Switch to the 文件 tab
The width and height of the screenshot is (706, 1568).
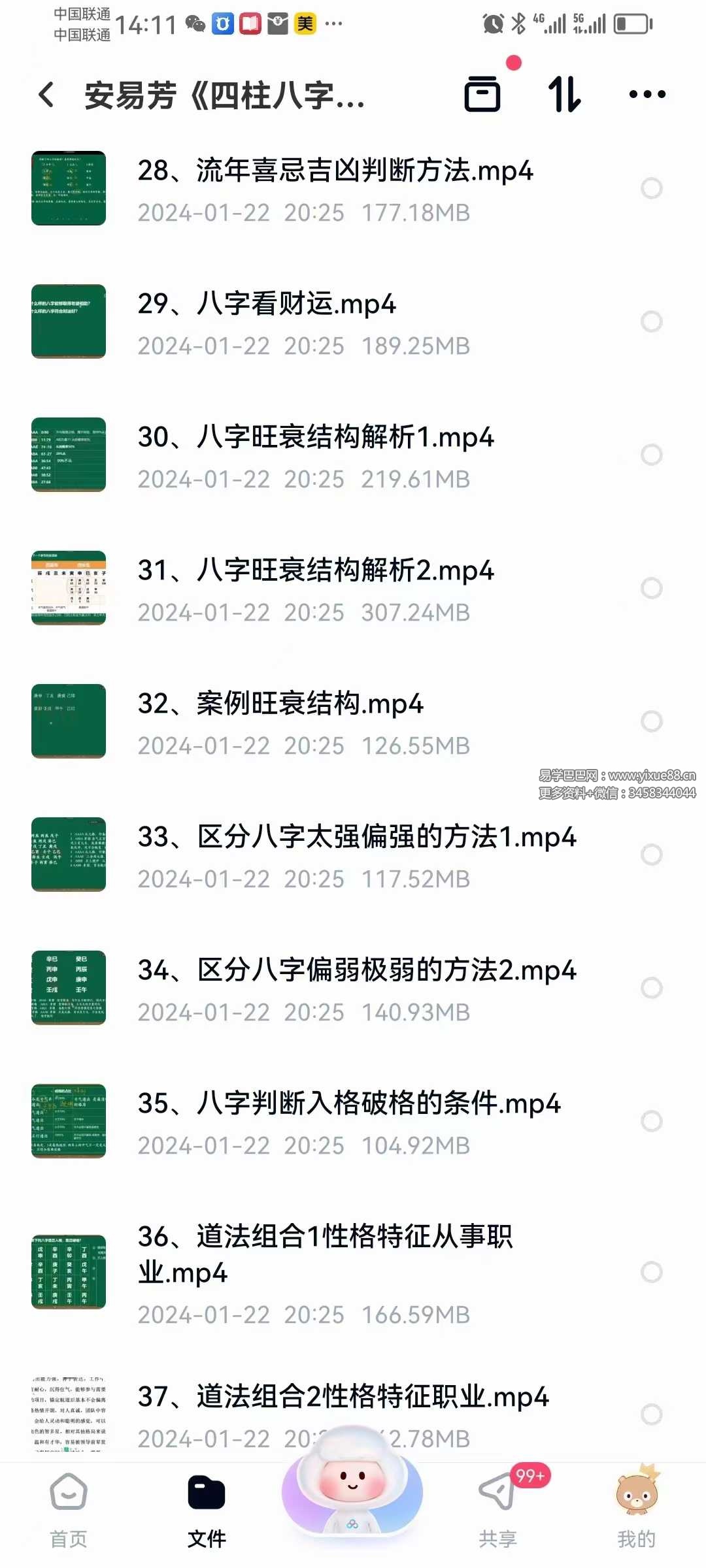207,1496
